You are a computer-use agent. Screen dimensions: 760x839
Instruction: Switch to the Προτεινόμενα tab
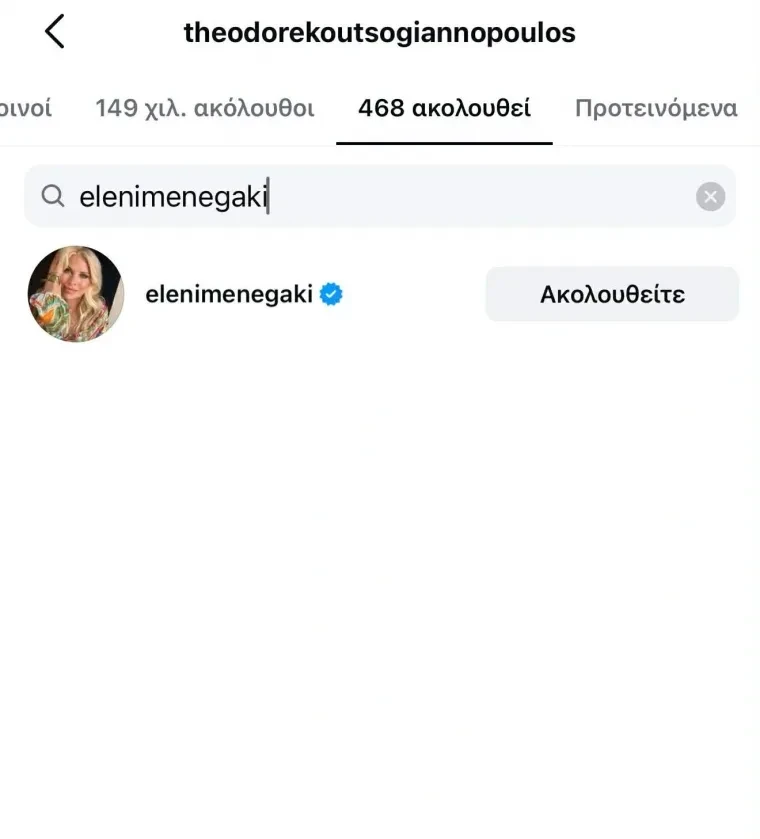[x=655, y=107]
